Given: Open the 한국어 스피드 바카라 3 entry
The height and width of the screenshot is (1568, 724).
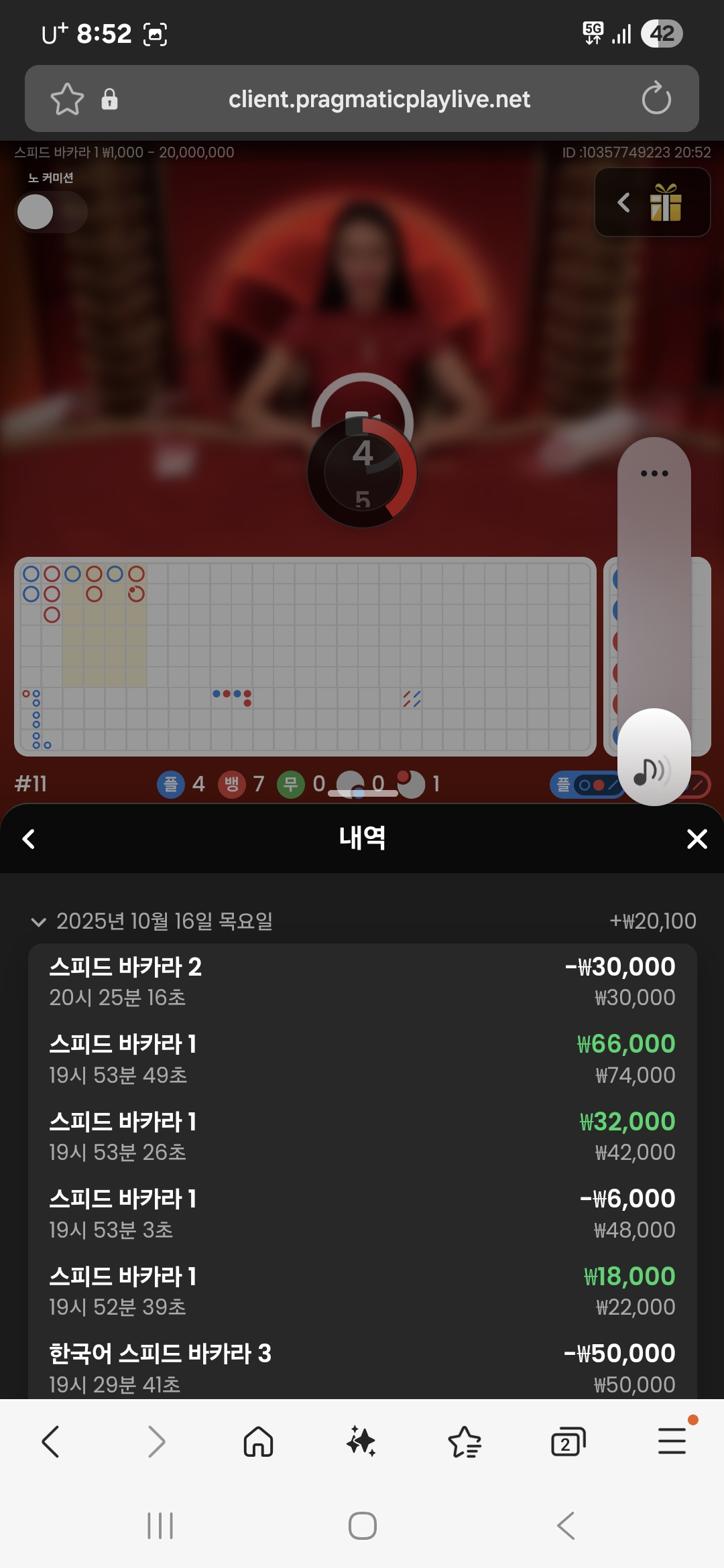Looking at the screenshot, I should (x=362, y=1367).
